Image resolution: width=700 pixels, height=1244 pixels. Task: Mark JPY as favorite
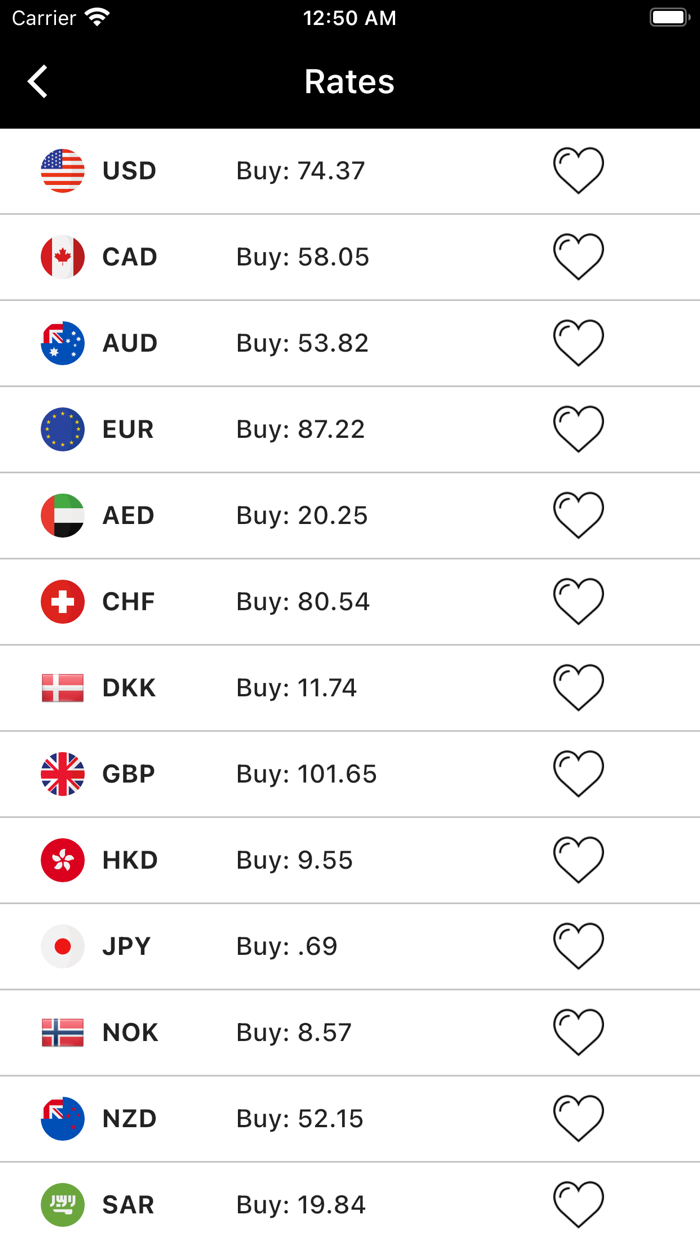click(x=578, y=945)
